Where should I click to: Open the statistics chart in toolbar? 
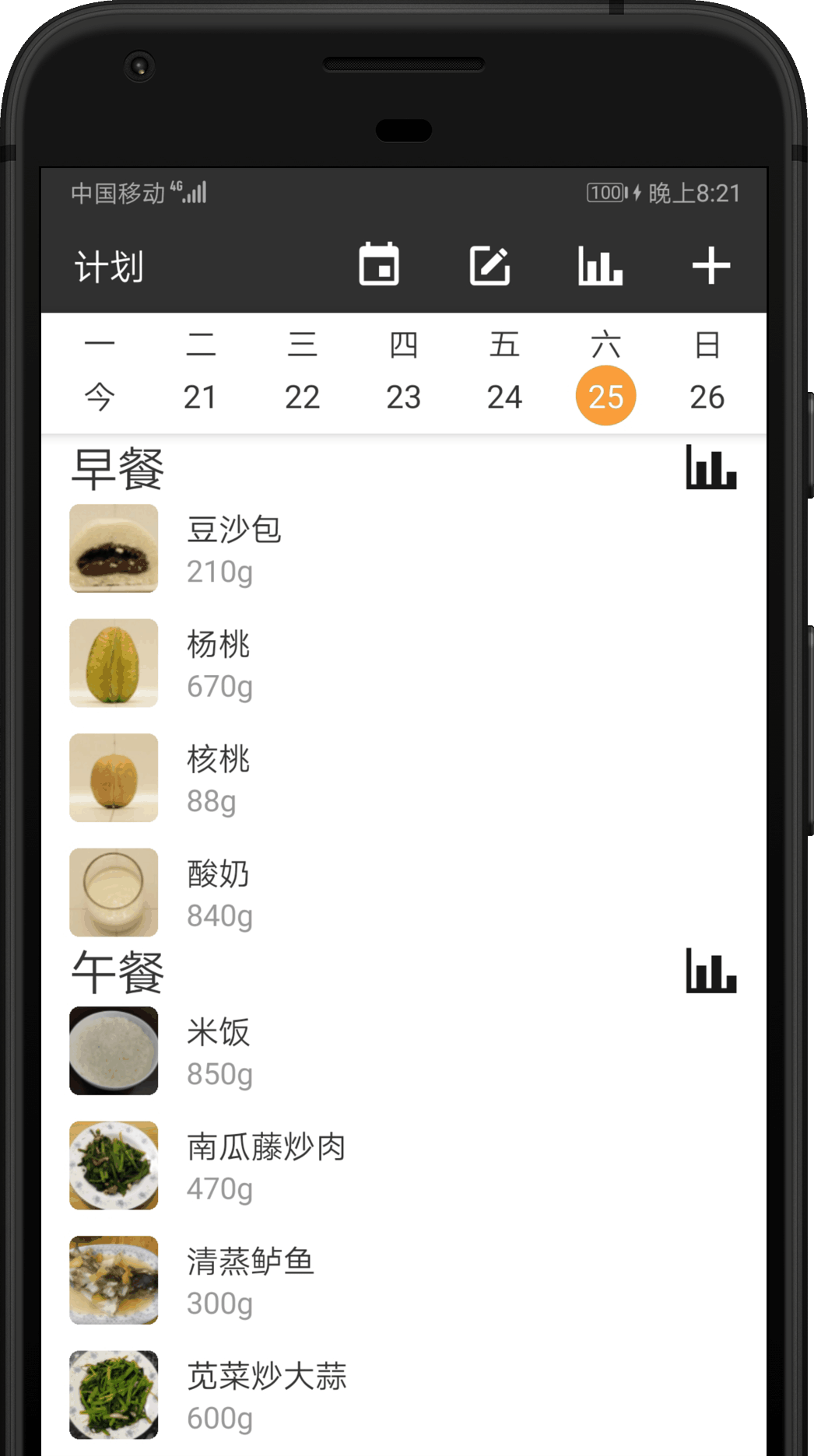click(600, 266)
